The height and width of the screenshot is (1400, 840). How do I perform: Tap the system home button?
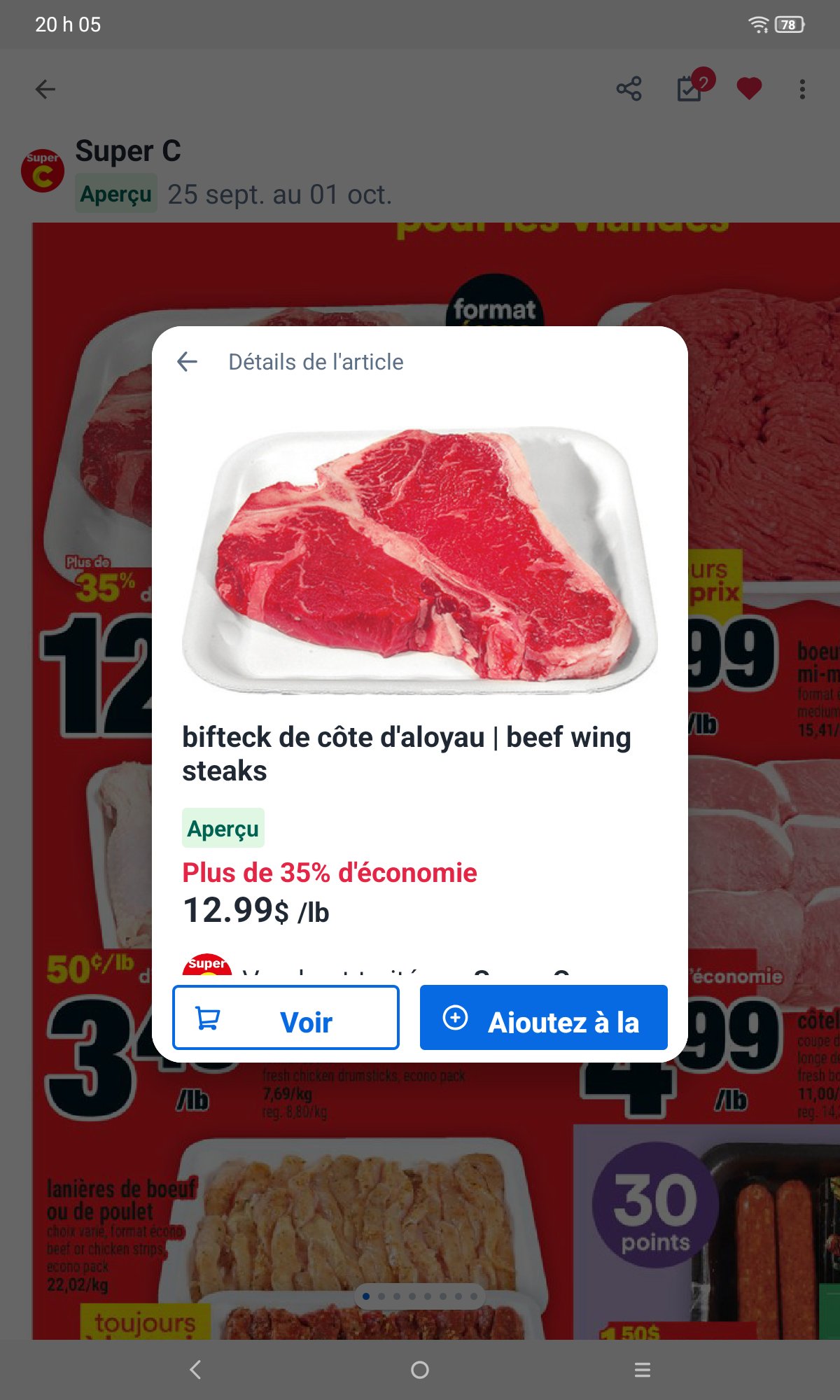click(x=420, y=1370)
